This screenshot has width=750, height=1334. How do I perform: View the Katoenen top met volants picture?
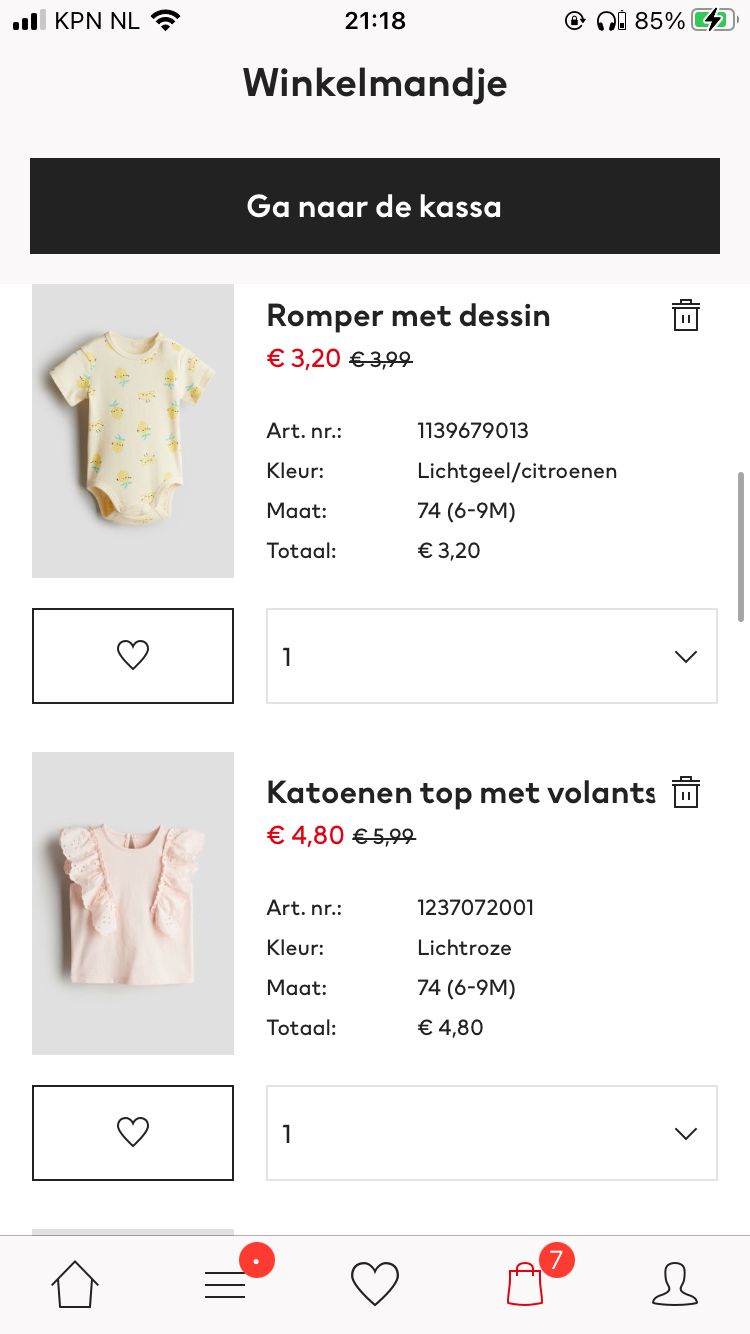coord(133,903)
